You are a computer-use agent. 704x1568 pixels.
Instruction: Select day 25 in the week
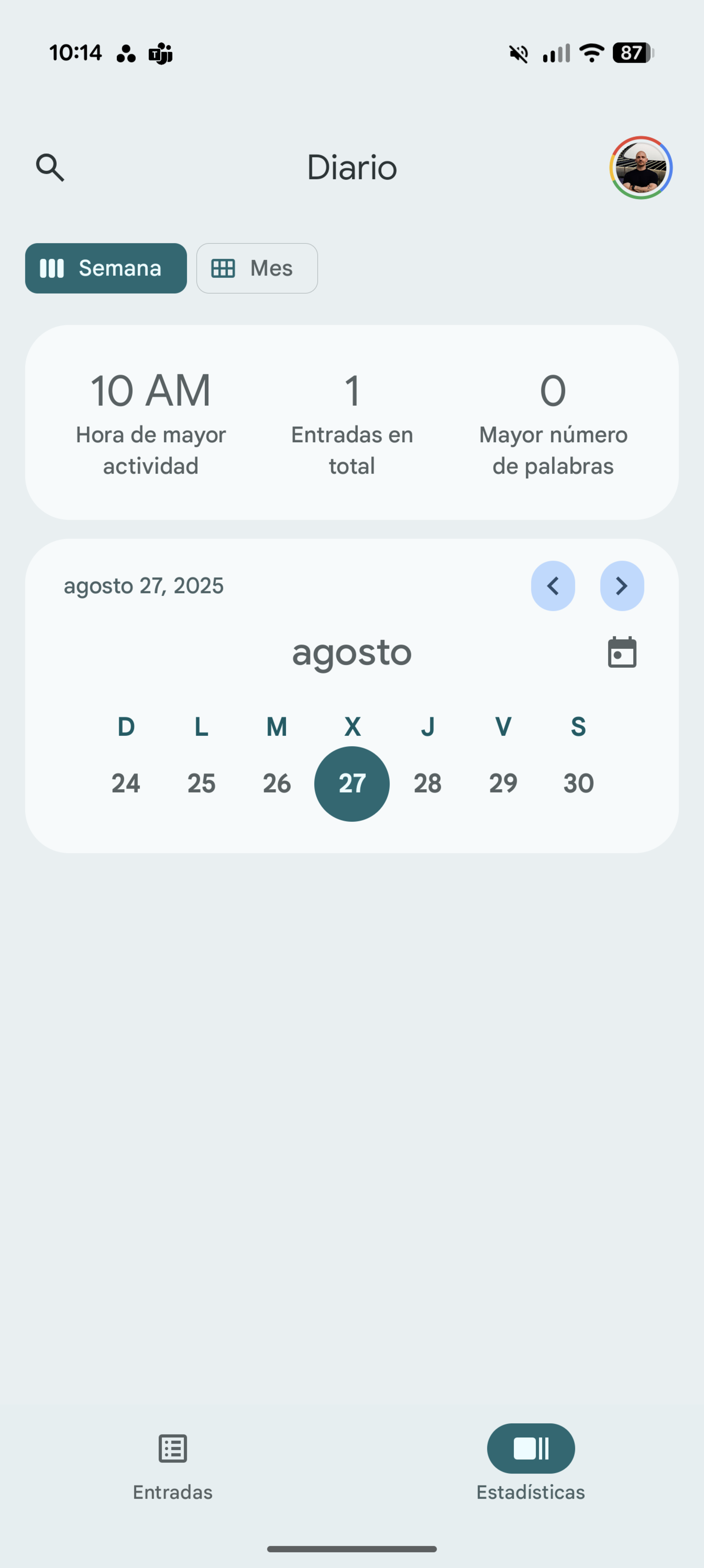201,783
